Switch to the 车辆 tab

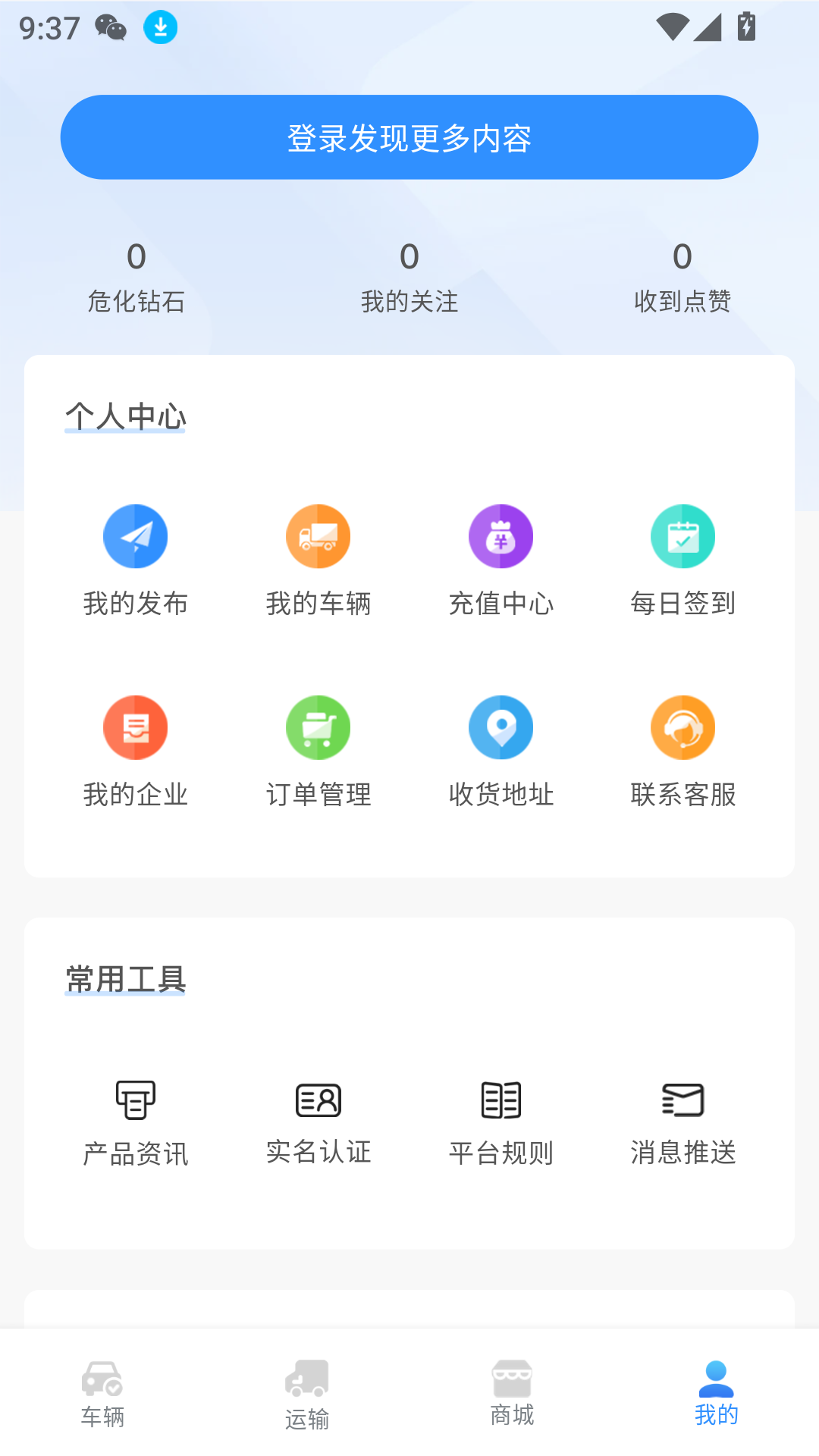click(102, 1394)
